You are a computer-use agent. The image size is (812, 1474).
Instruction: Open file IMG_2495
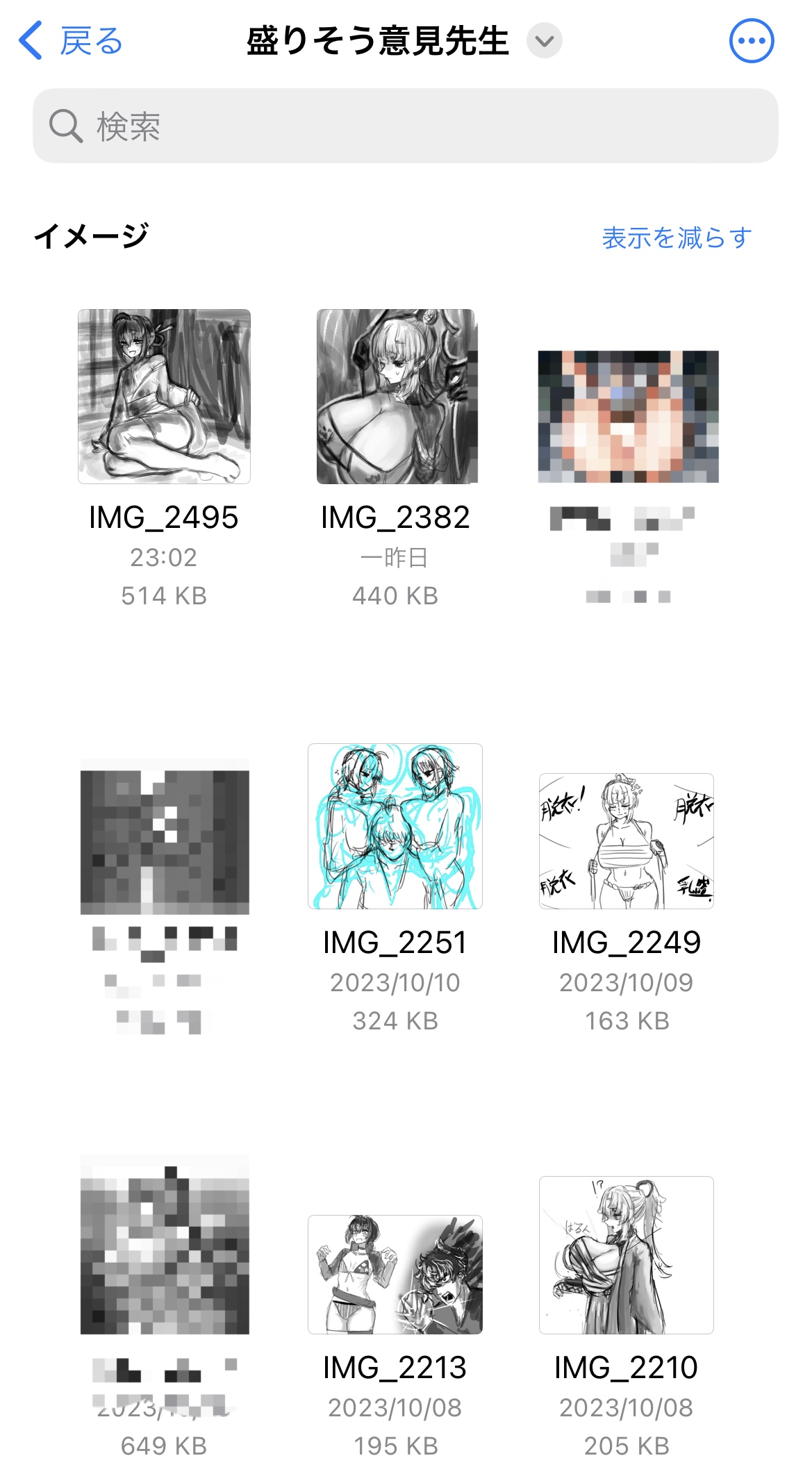pos(164,397)
